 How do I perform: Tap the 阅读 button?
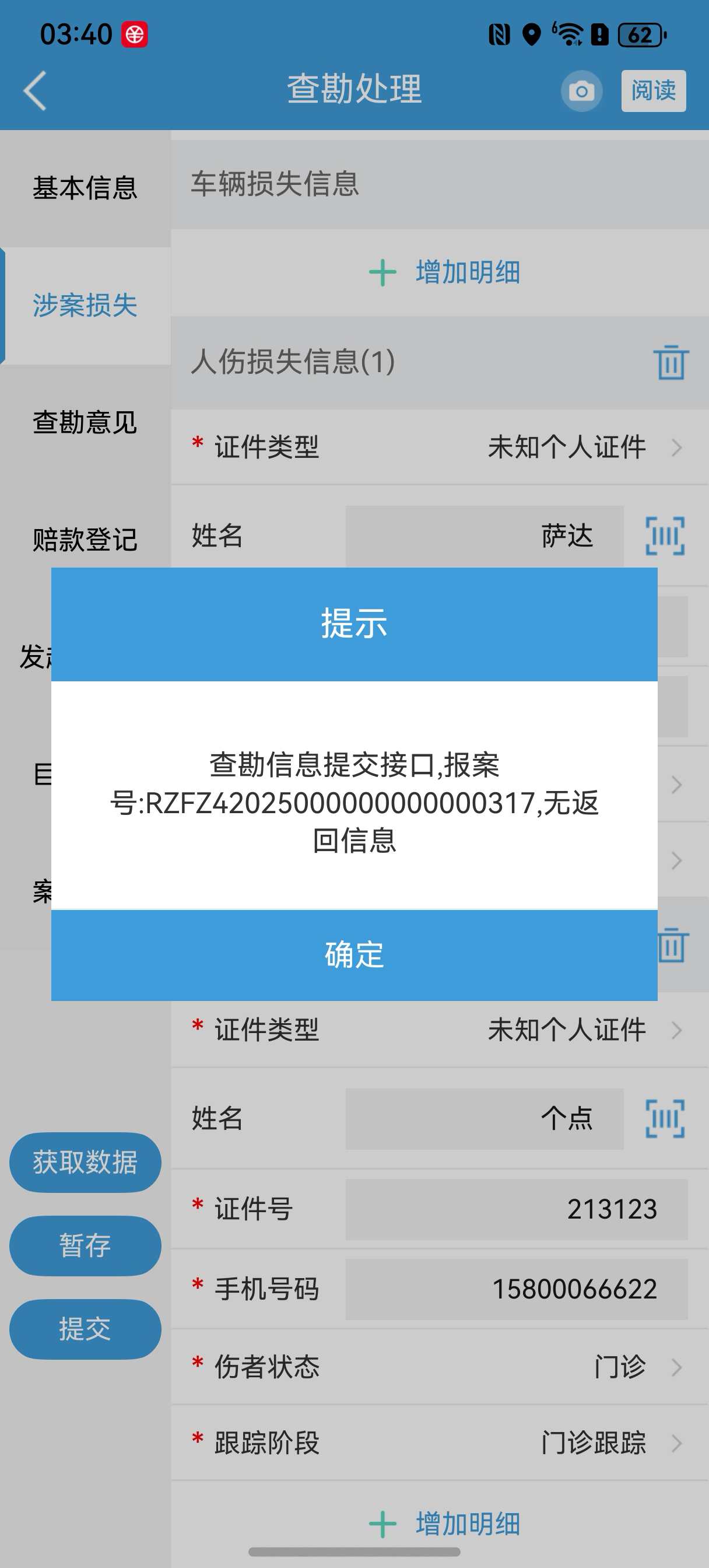(653, 90)
